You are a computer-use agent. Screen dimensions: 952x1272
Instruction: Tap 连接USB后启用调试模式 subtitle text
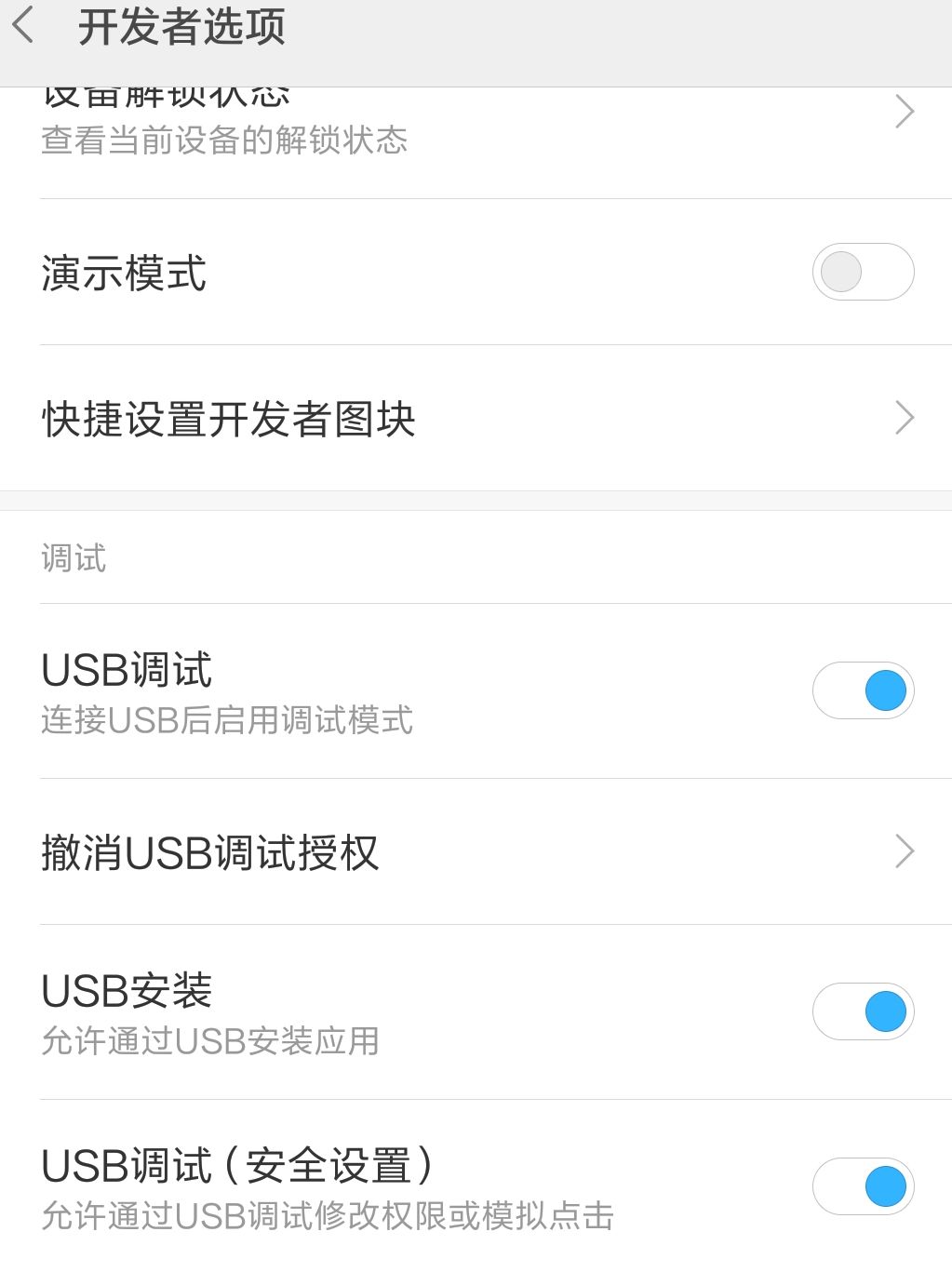click(x=226, y=721)
